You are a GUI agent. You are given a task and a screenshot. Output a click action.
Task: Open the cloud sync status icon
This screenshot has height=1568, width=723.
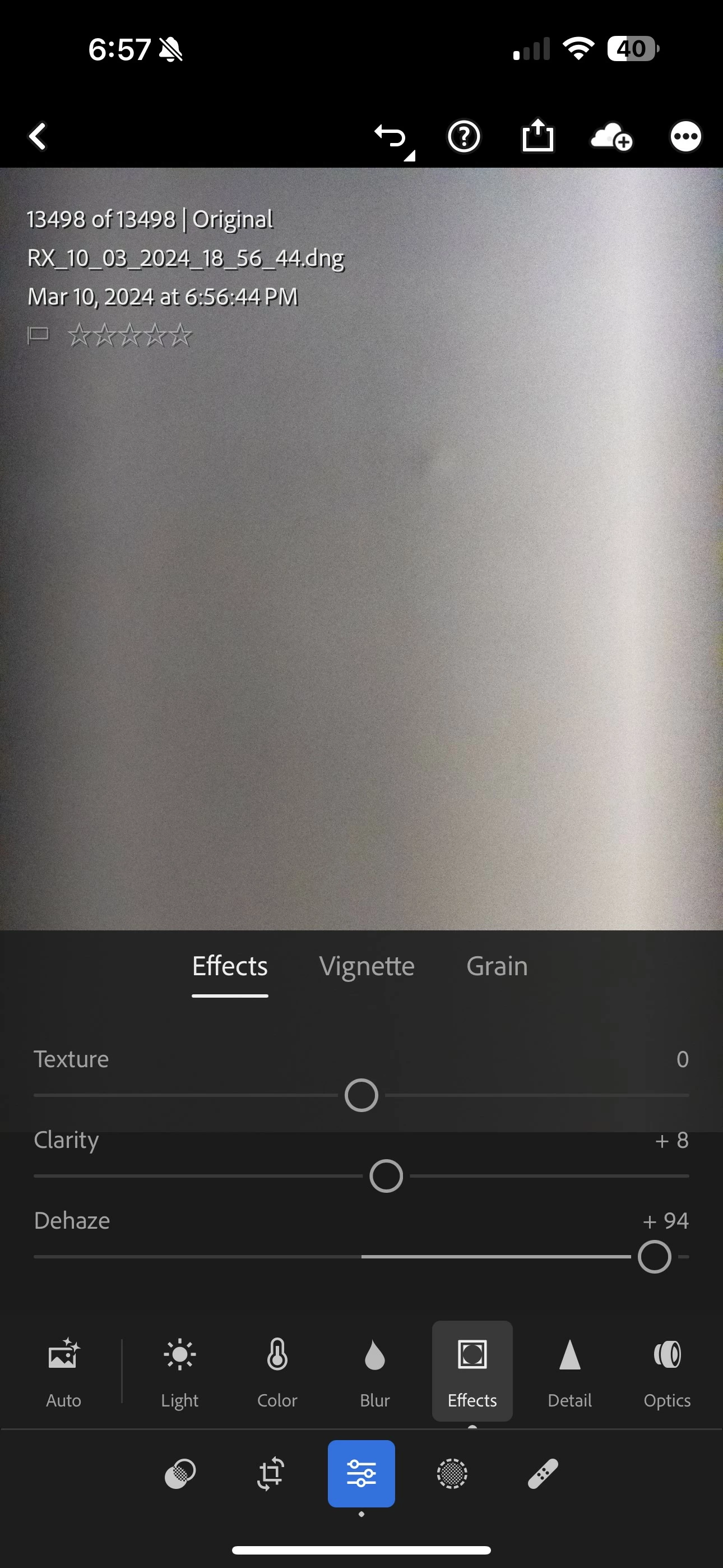[611, 136]
